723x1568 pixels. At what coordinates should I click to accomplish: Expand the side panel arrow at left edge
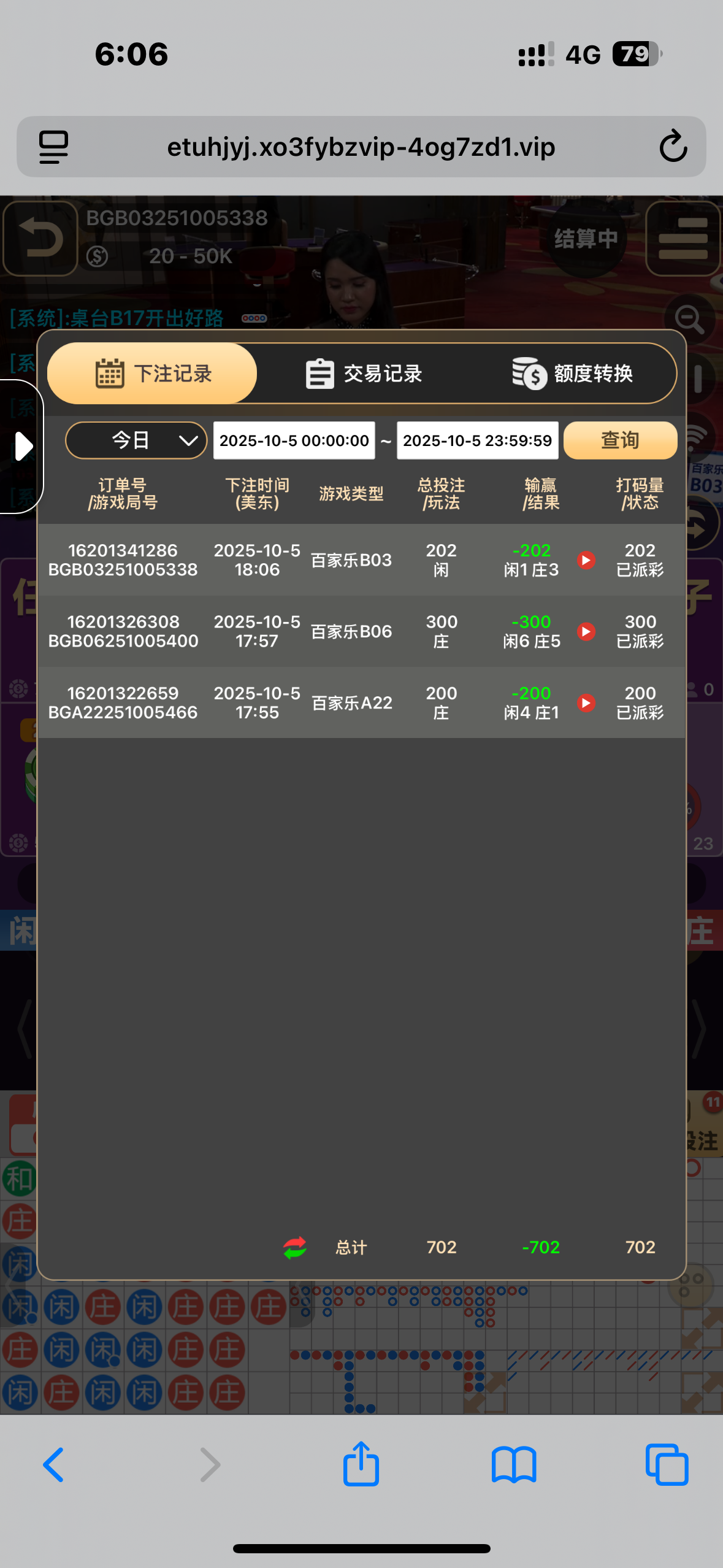pos(23,446)
